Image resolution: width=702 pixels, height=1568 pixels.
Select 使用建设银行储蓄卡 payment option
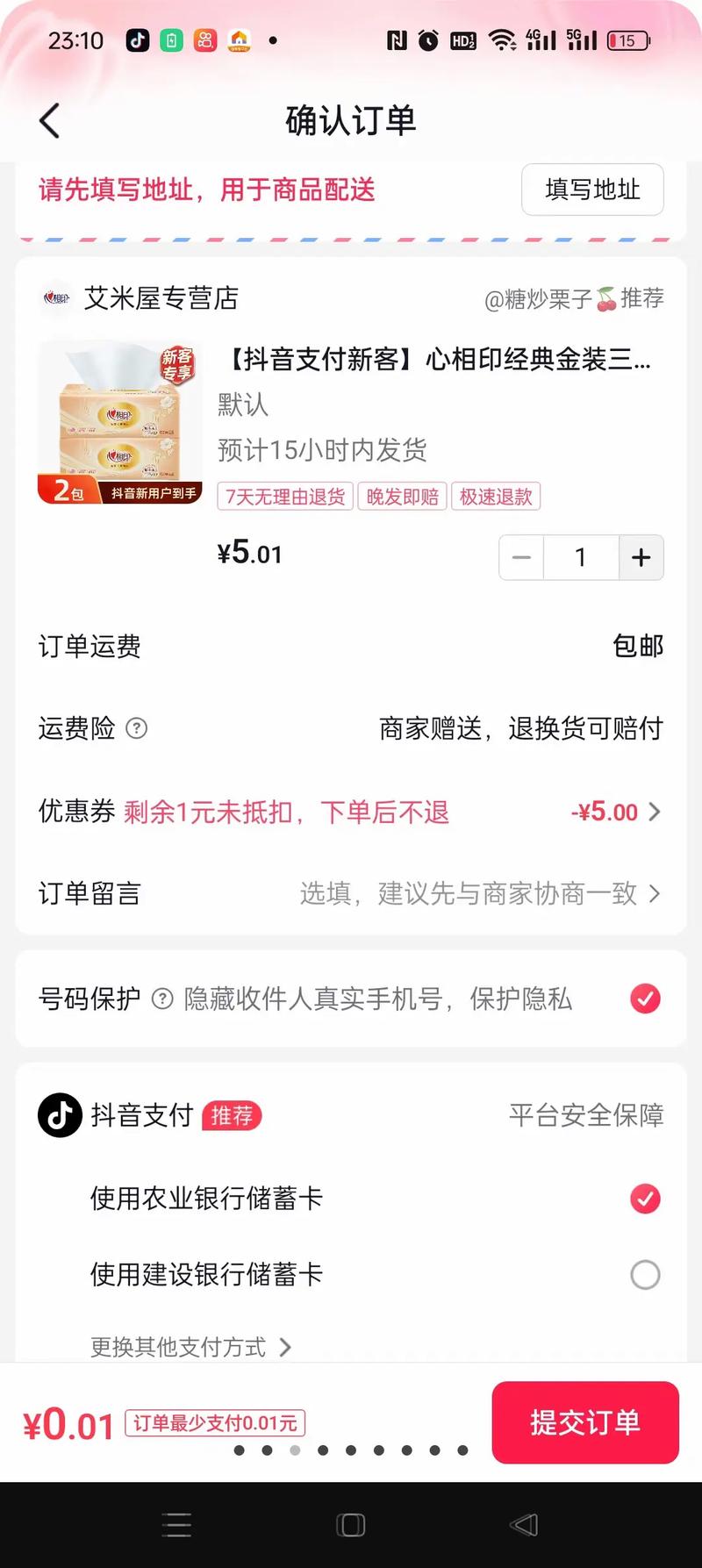[645, 1275]
